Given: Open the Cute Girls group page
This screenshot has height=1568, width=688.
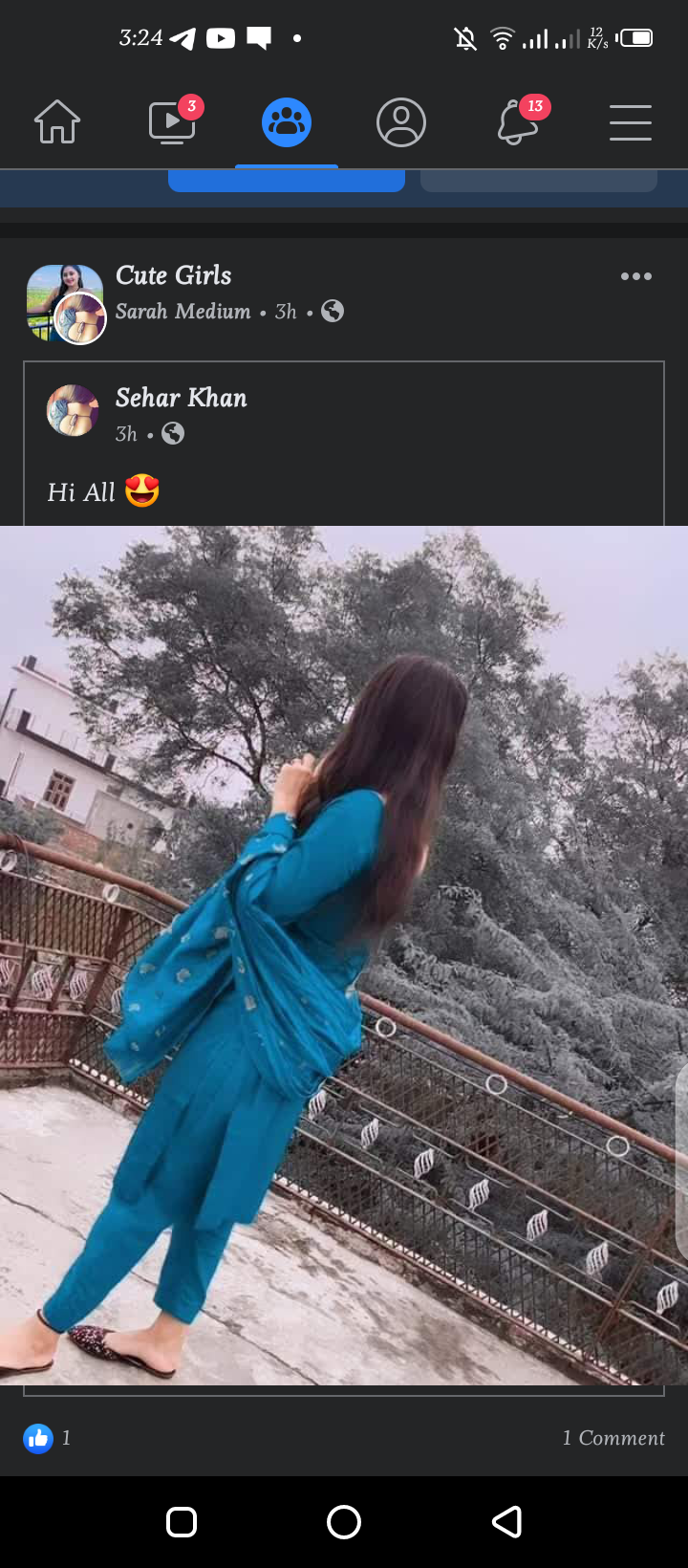Looking at the screenshot, I should [174, 275].
